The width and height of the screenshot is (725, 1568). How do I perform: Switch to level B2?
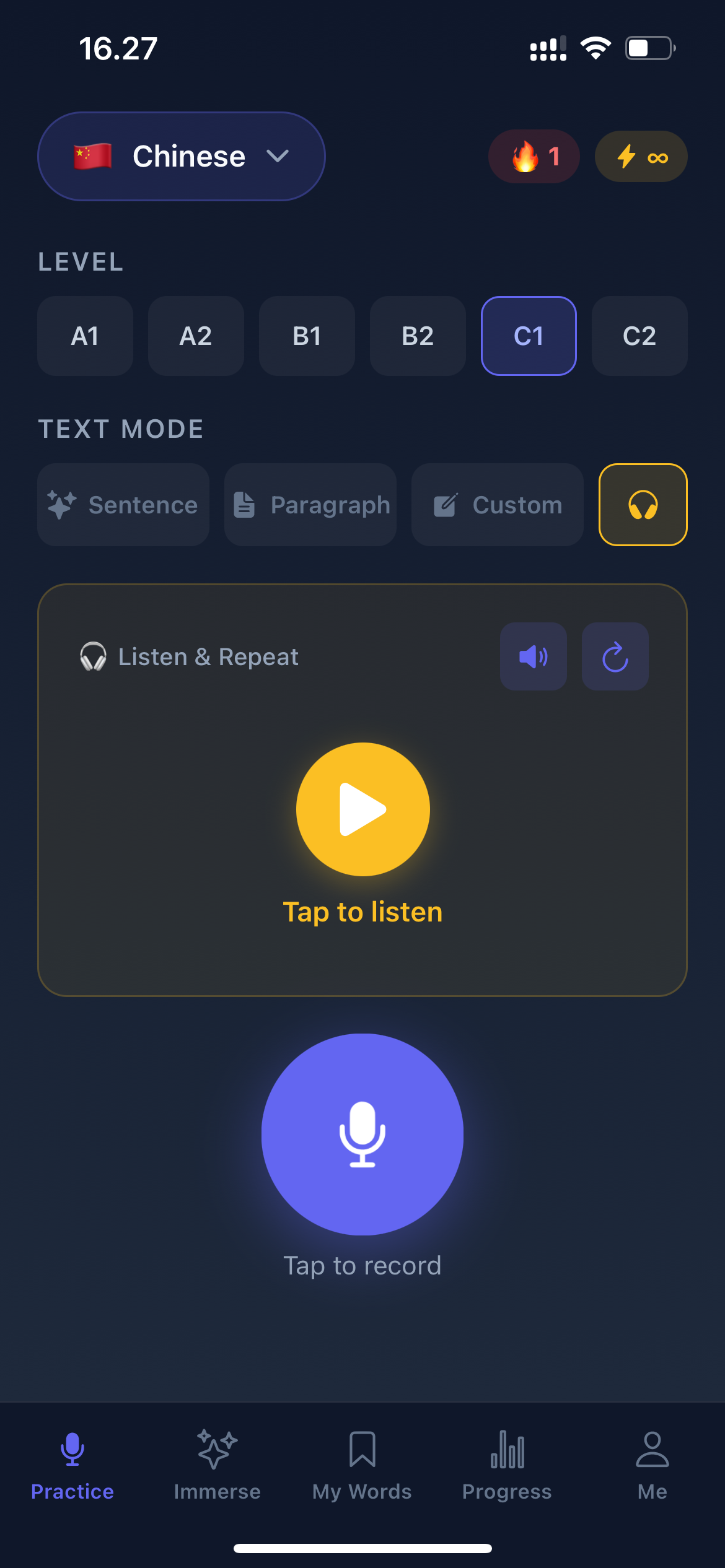tap(417, 336)
